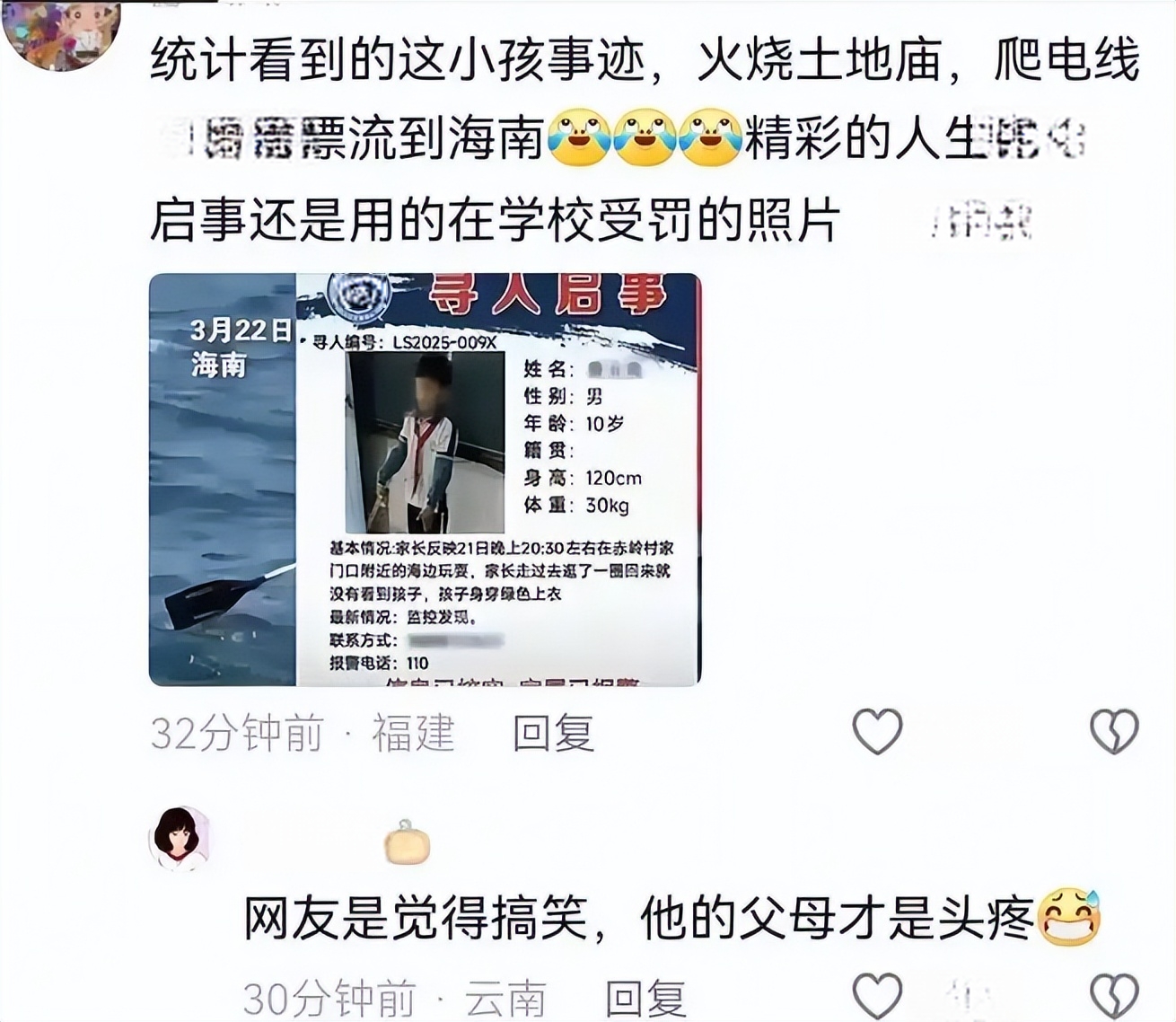
Task: Open the 寻人启事 image attachment
Action: [x=425, y=480]
